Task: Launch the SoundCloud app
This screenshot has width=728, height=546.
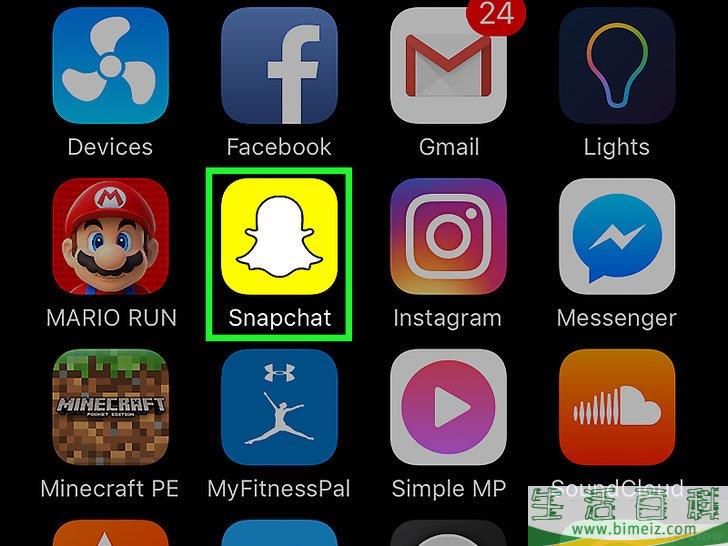Action: (616, 408)
